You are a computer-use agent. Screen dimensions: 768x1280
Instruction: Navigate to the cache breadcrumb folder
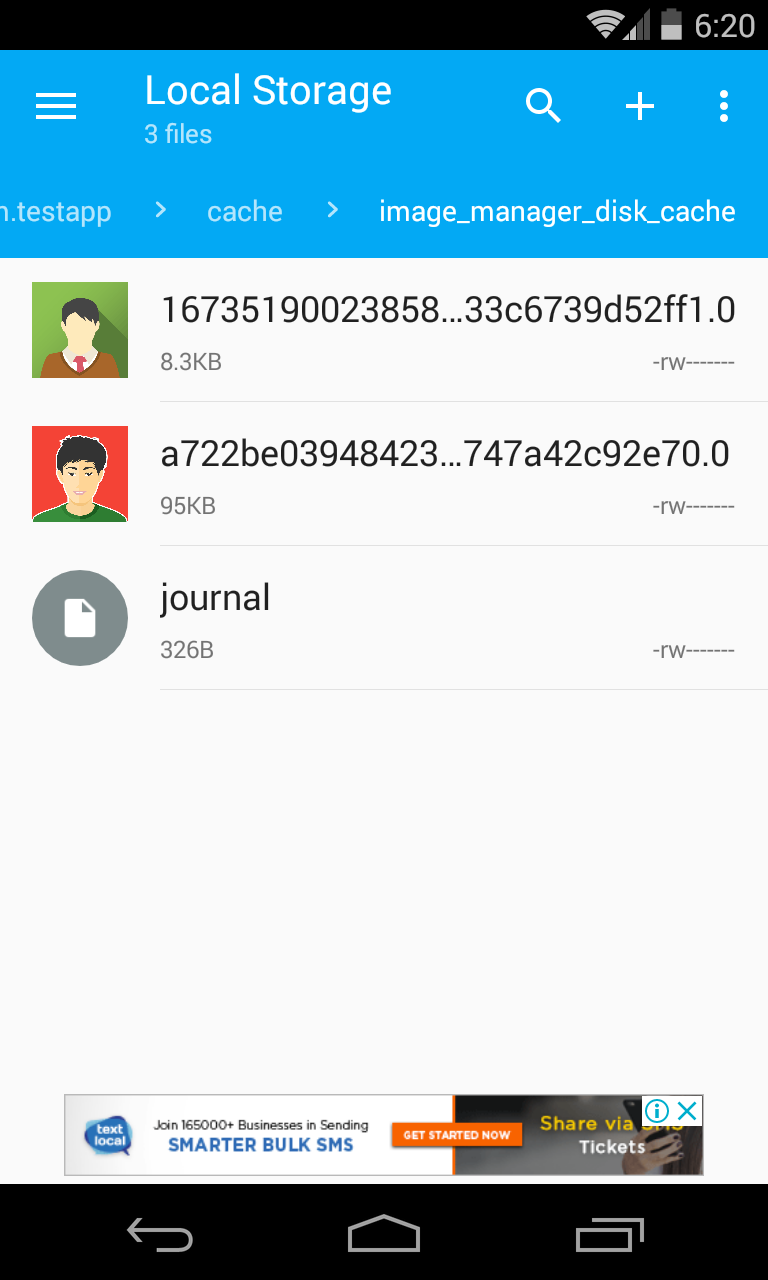click(x=244, y=211)
